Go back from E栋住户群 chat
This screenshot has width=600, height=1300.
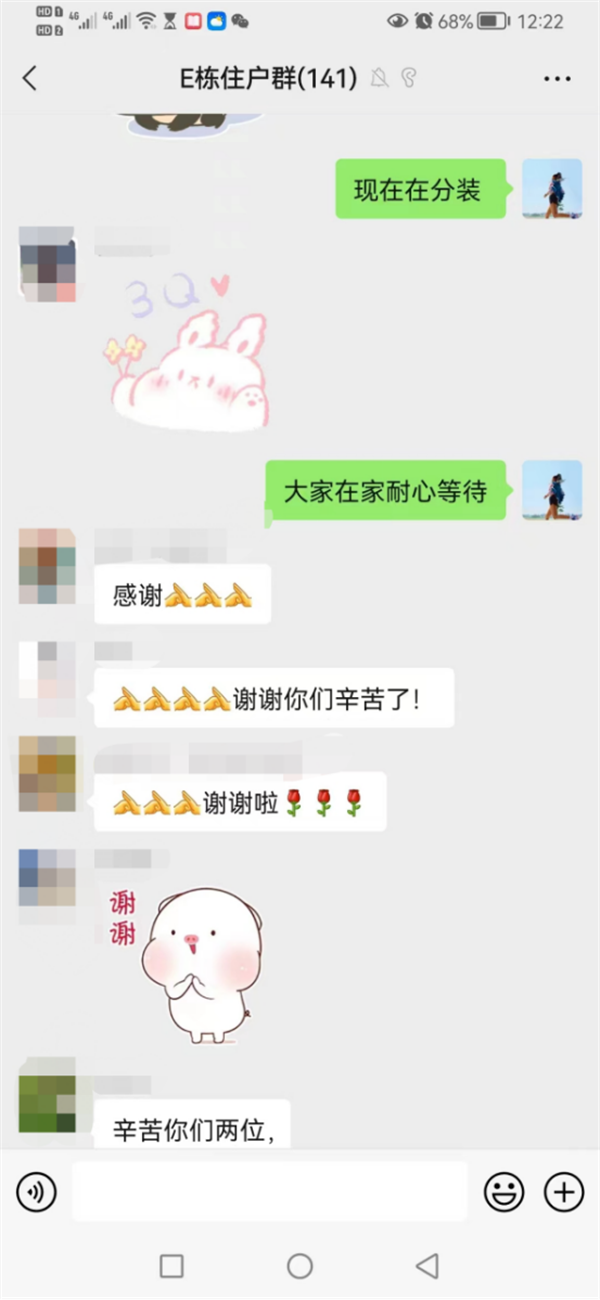pyautogui.click(x=29, y=79)
